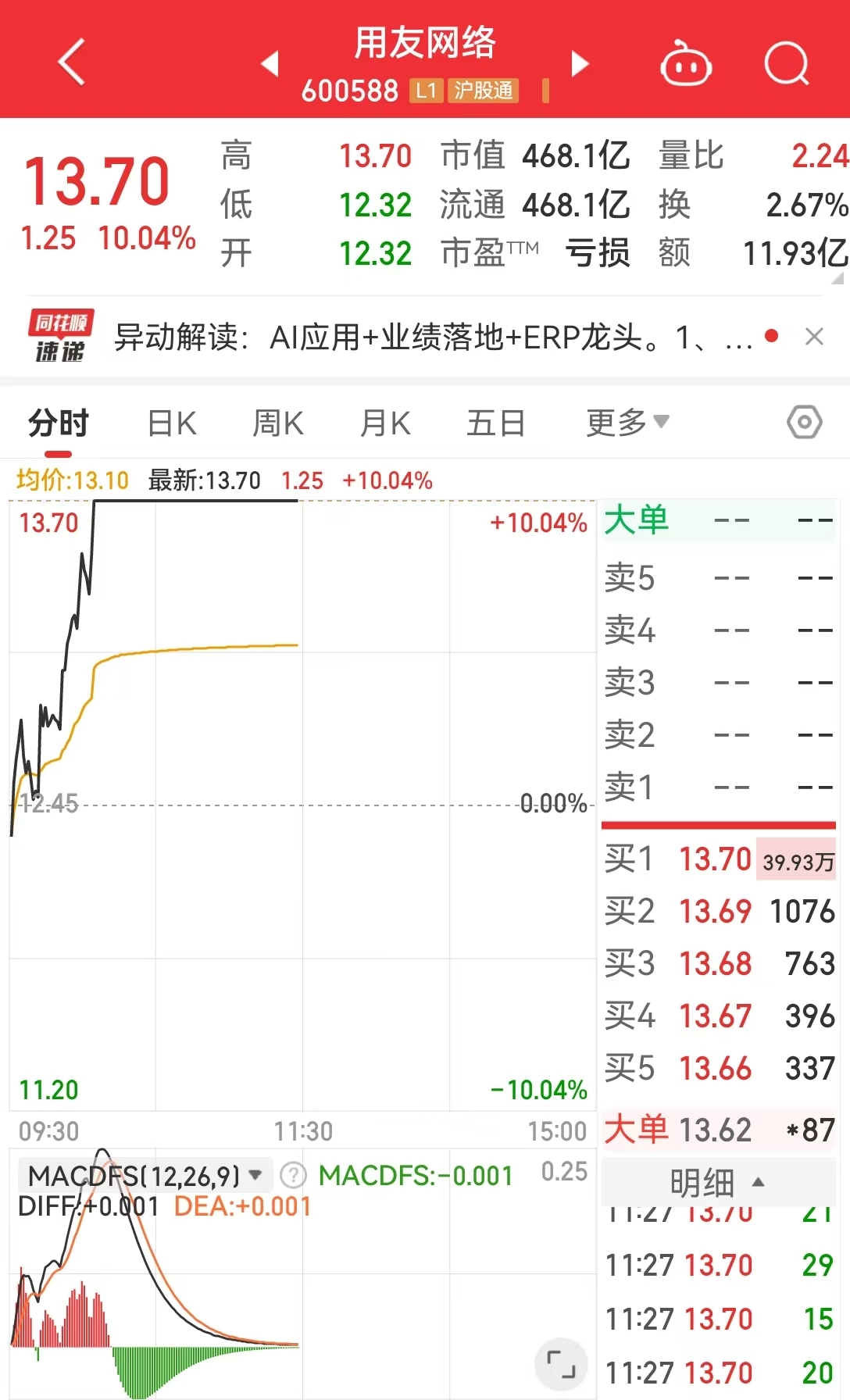
Task: Open the search magnifier
Action: pyautogui.click(x=786, y=63)
